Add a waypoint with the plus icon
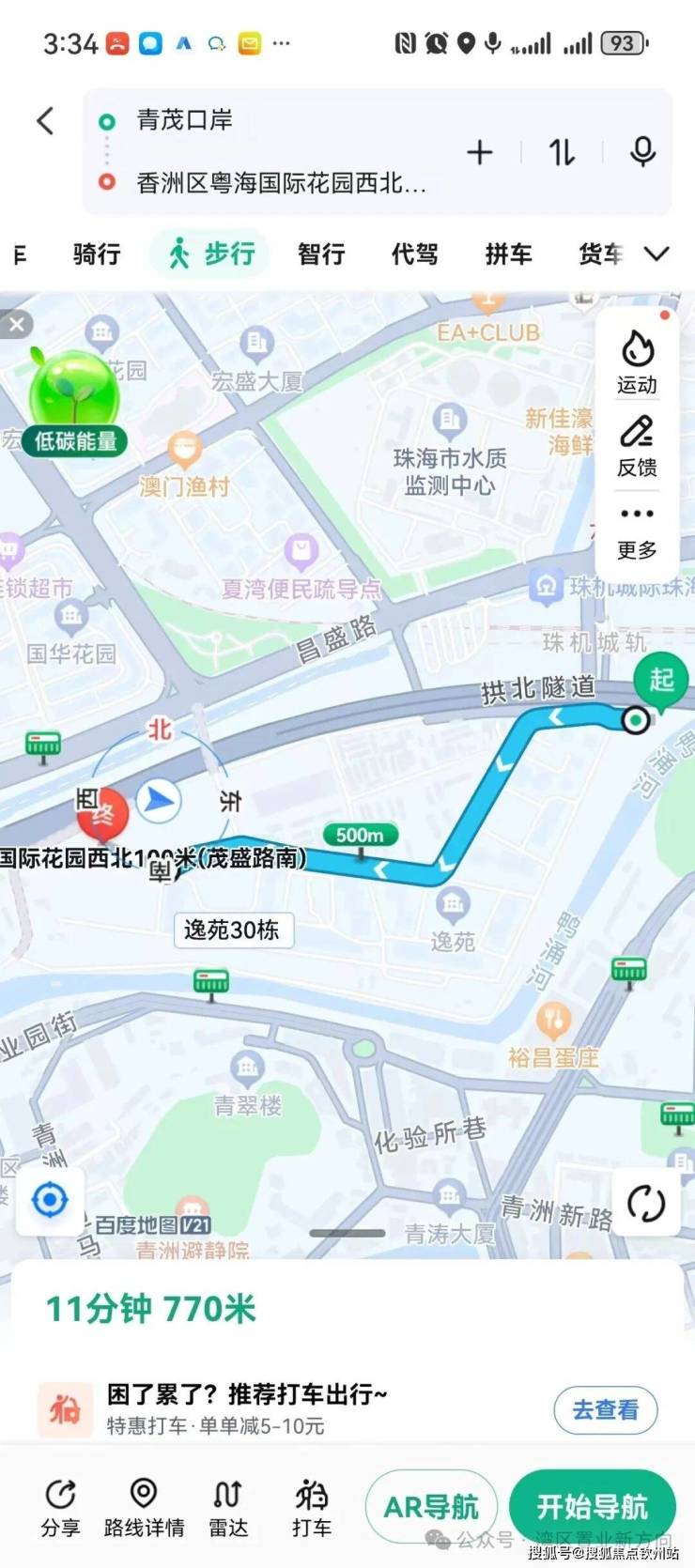Image resolution: width=695 pixels, height=1568 pixels. (x=479, y=152)
